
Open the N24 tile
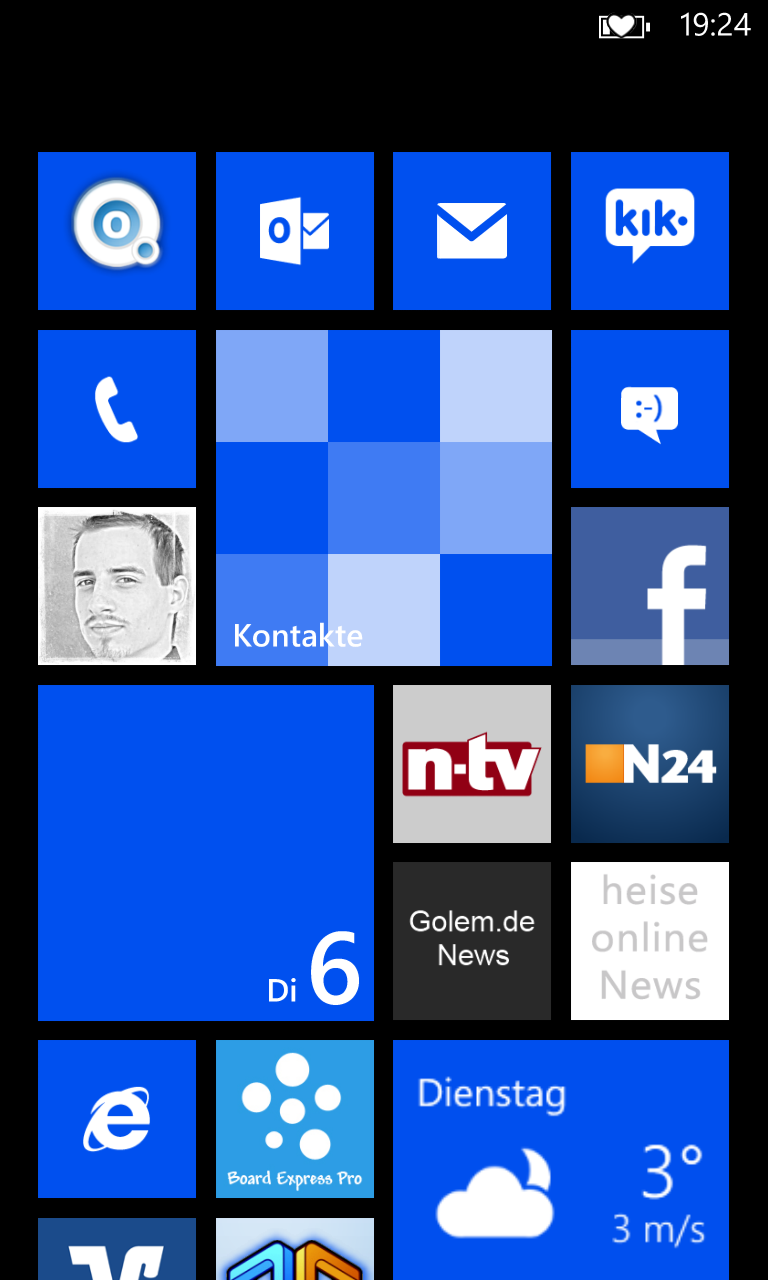tap(650, 764)
